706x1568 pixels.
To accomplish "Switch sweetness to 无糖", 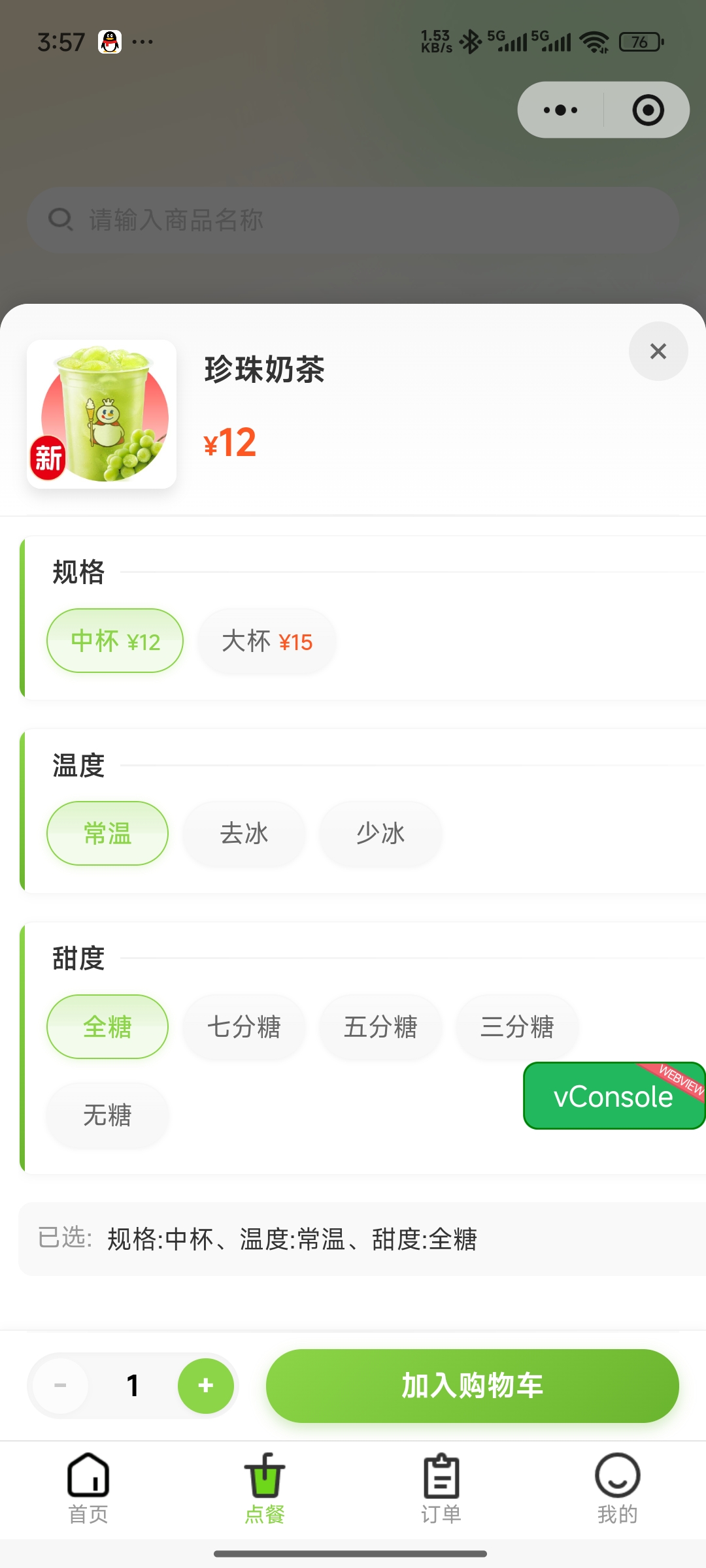I will pos(107,1115).
